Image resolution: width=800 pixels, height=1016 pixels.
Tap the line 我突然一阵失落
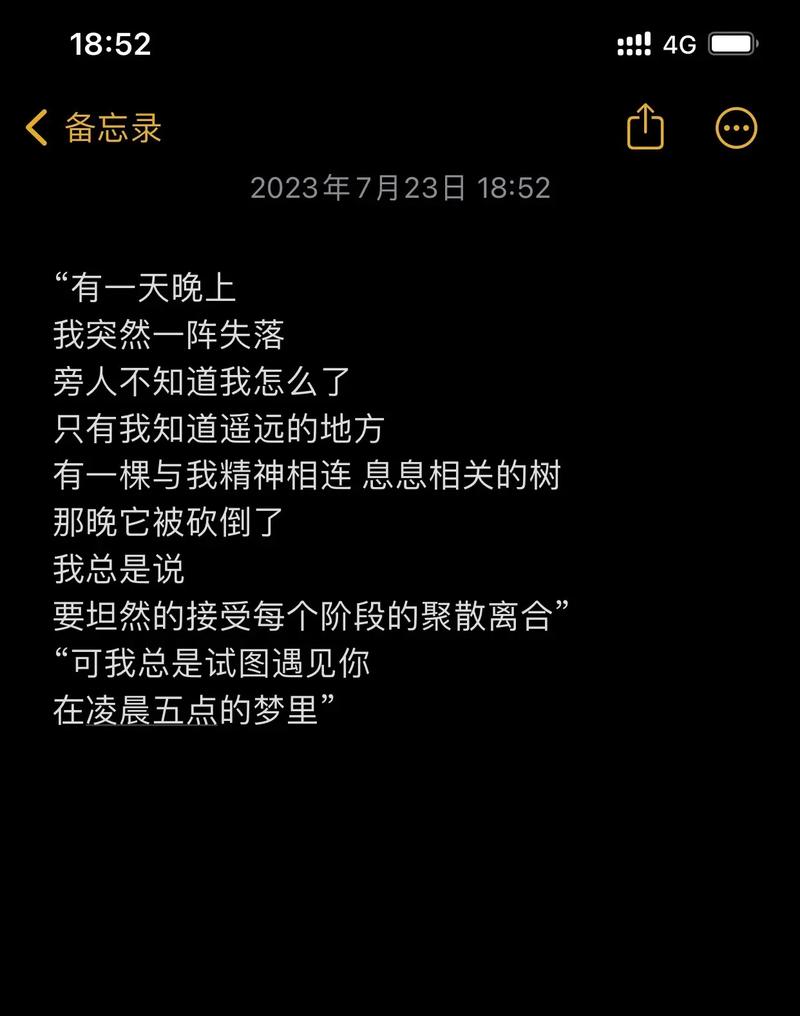[160, 334]
